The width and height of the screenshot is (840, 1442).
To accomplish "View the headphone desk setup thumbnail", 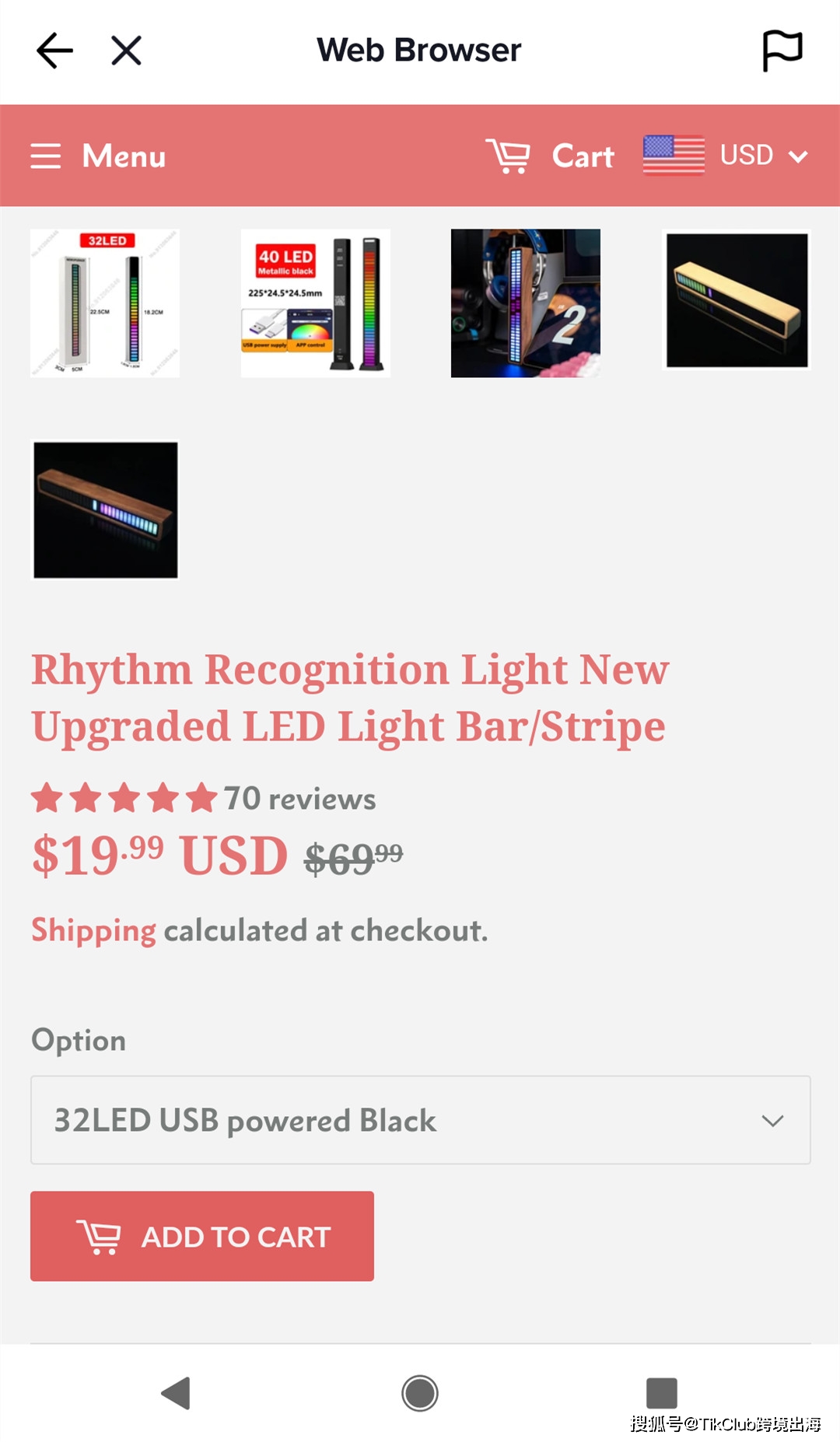I will pyautogui.click(x=526, y=303).
